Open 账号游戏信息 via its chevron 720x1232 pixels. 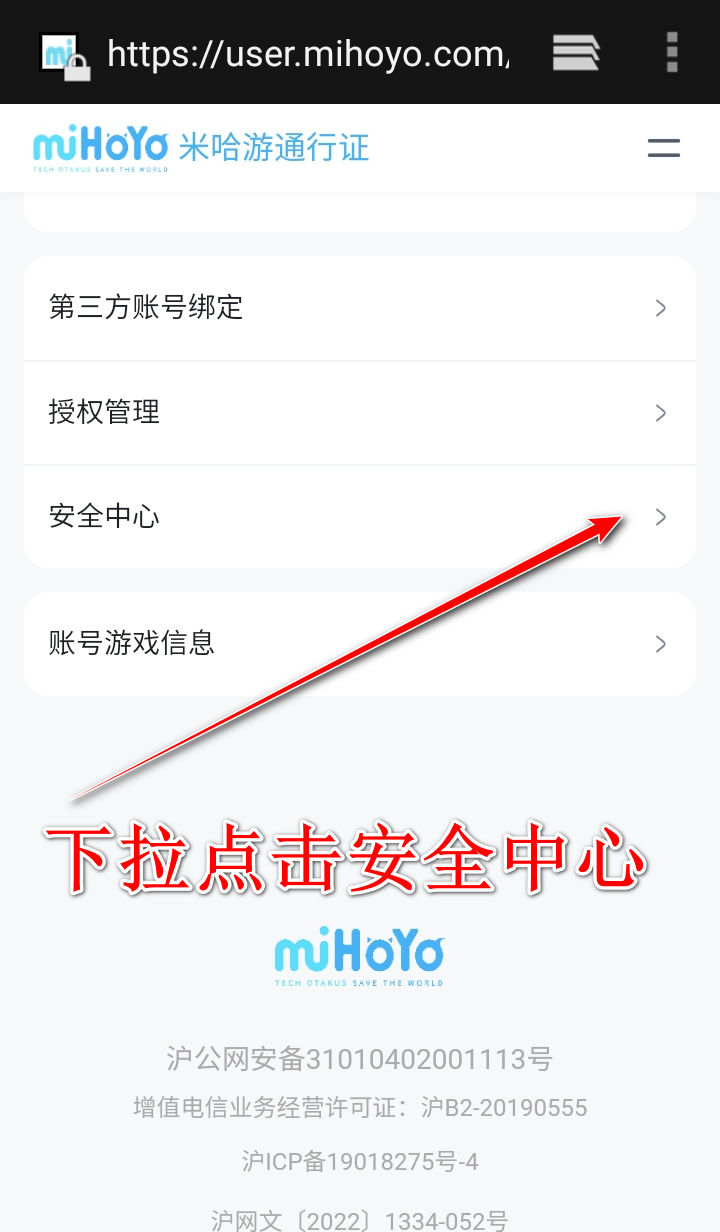pos(660,643)
